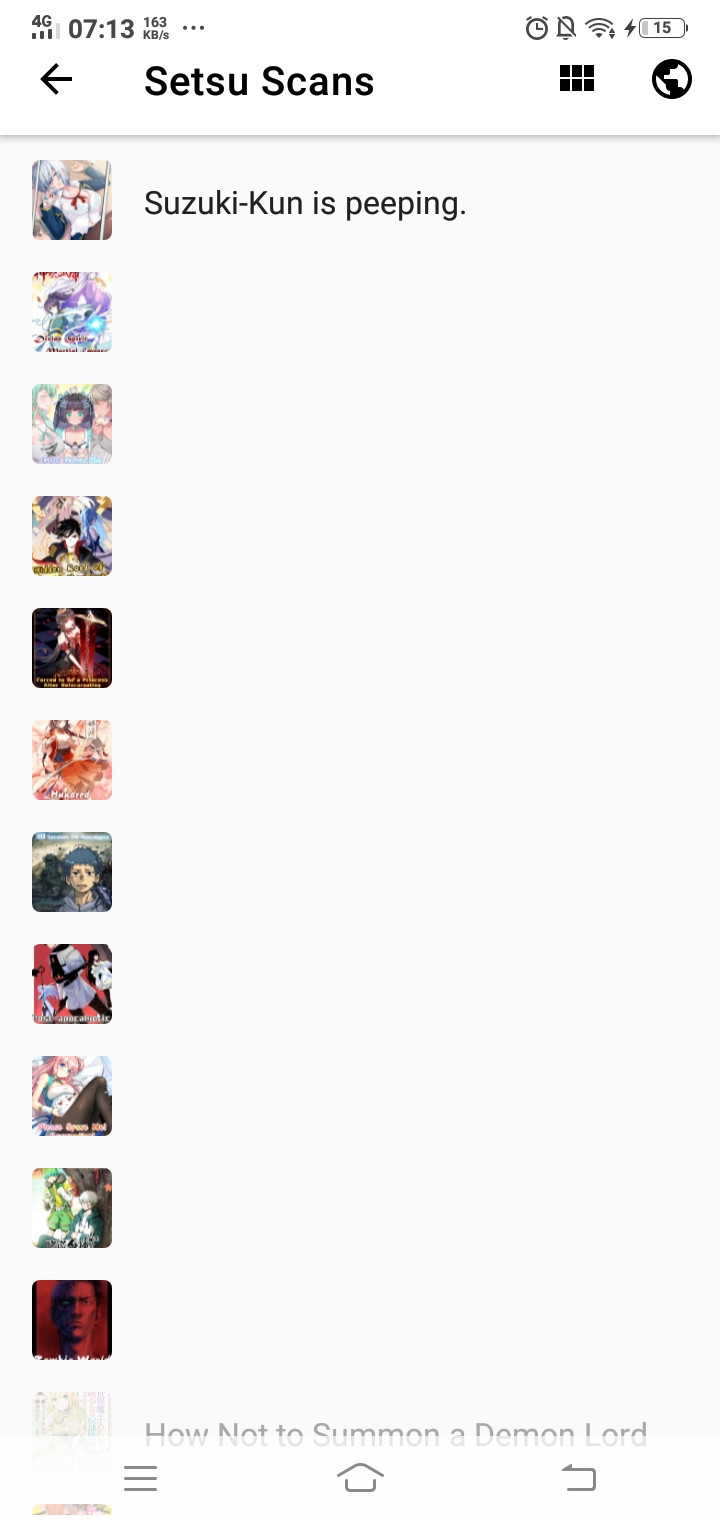720x1520 pixels.
Task: Open Suzuki-Kun is peeping.
Action: 305,203
